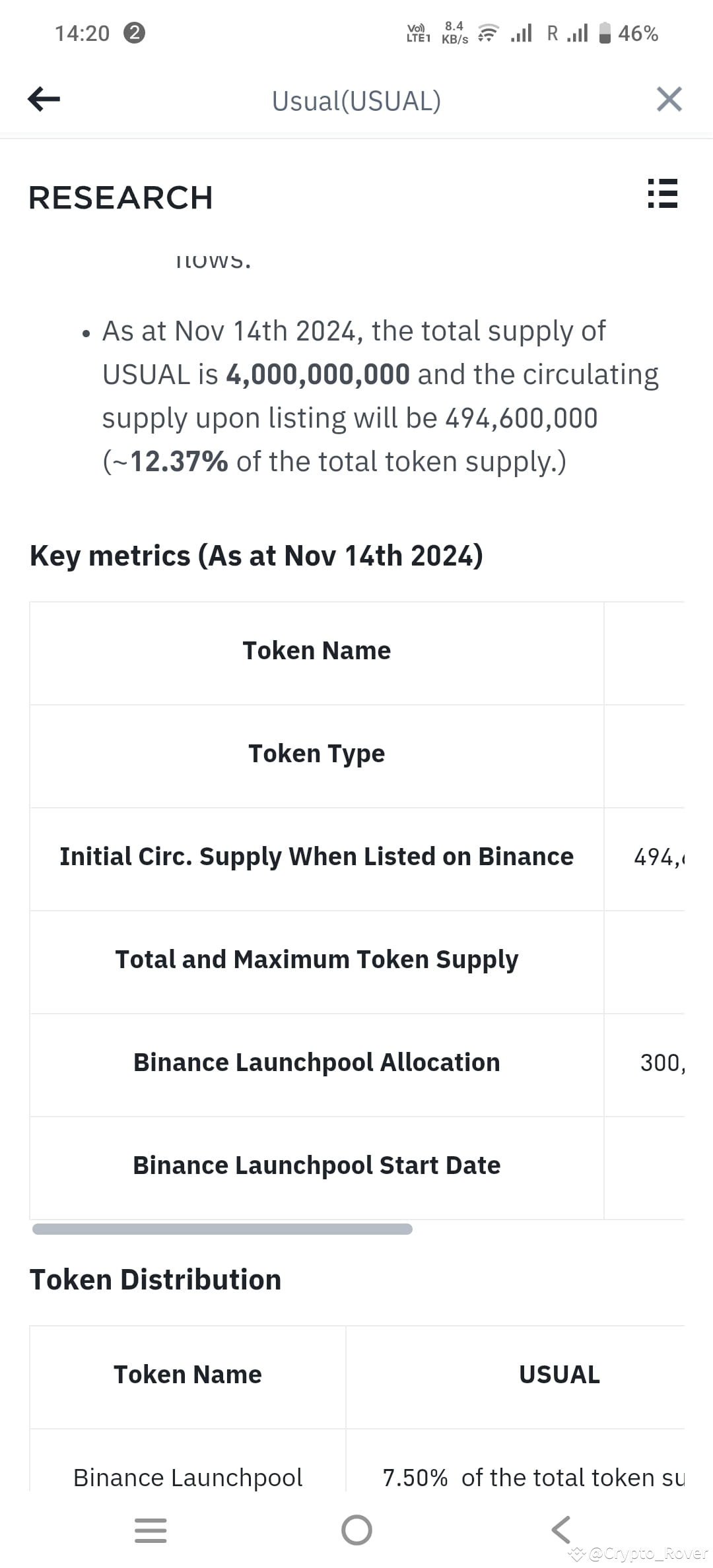Select the RESEARCH section header
This screenshot has height=1568, width=713.
point(121,196)
